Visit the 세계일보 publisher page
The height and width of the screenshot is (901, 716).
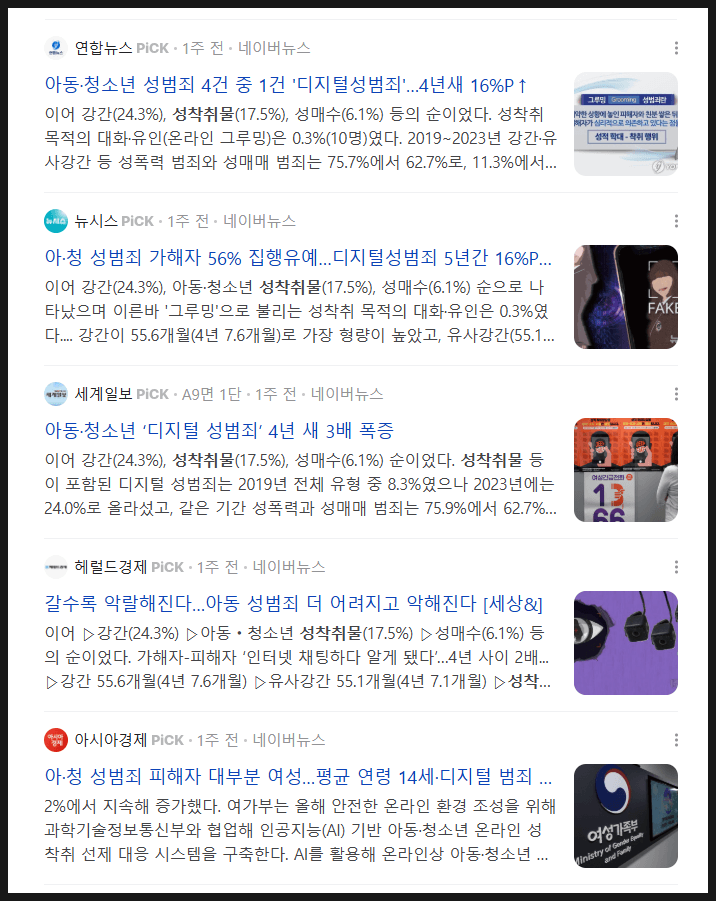tap(103, 394)
